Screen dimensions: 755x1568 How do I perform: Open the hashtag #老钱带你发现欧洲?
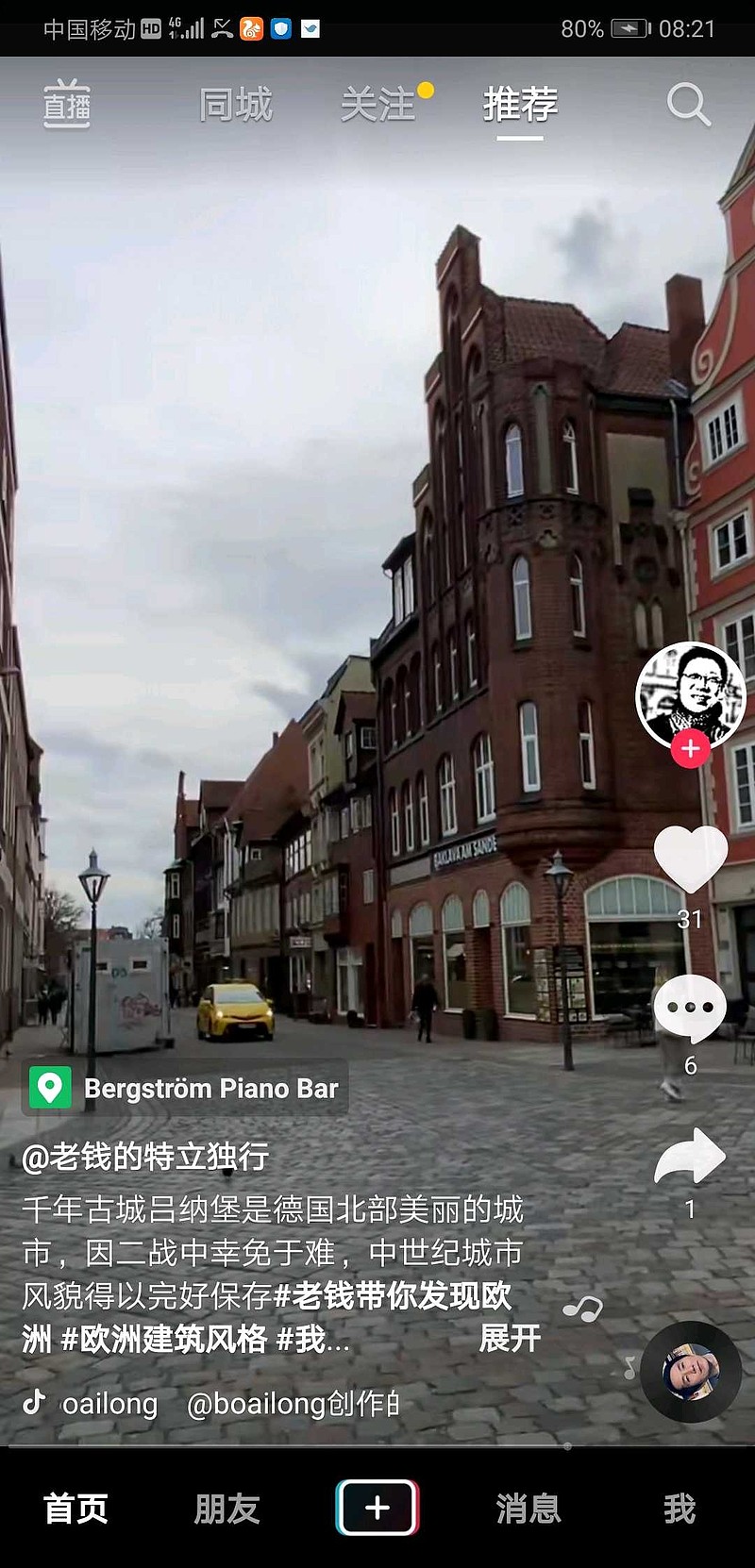click(393, 1295)
